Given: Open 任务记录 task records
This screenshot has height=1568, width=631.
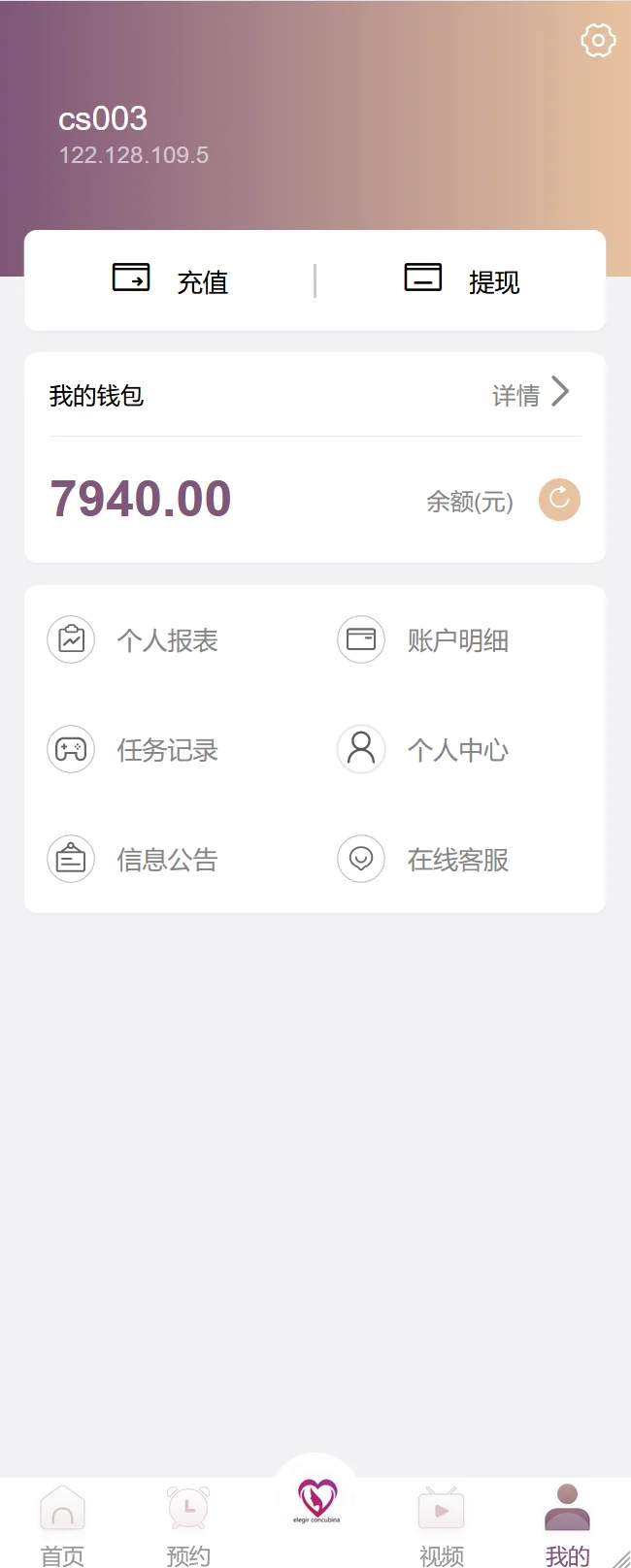Looking at the screenshot, I should 134,750.
